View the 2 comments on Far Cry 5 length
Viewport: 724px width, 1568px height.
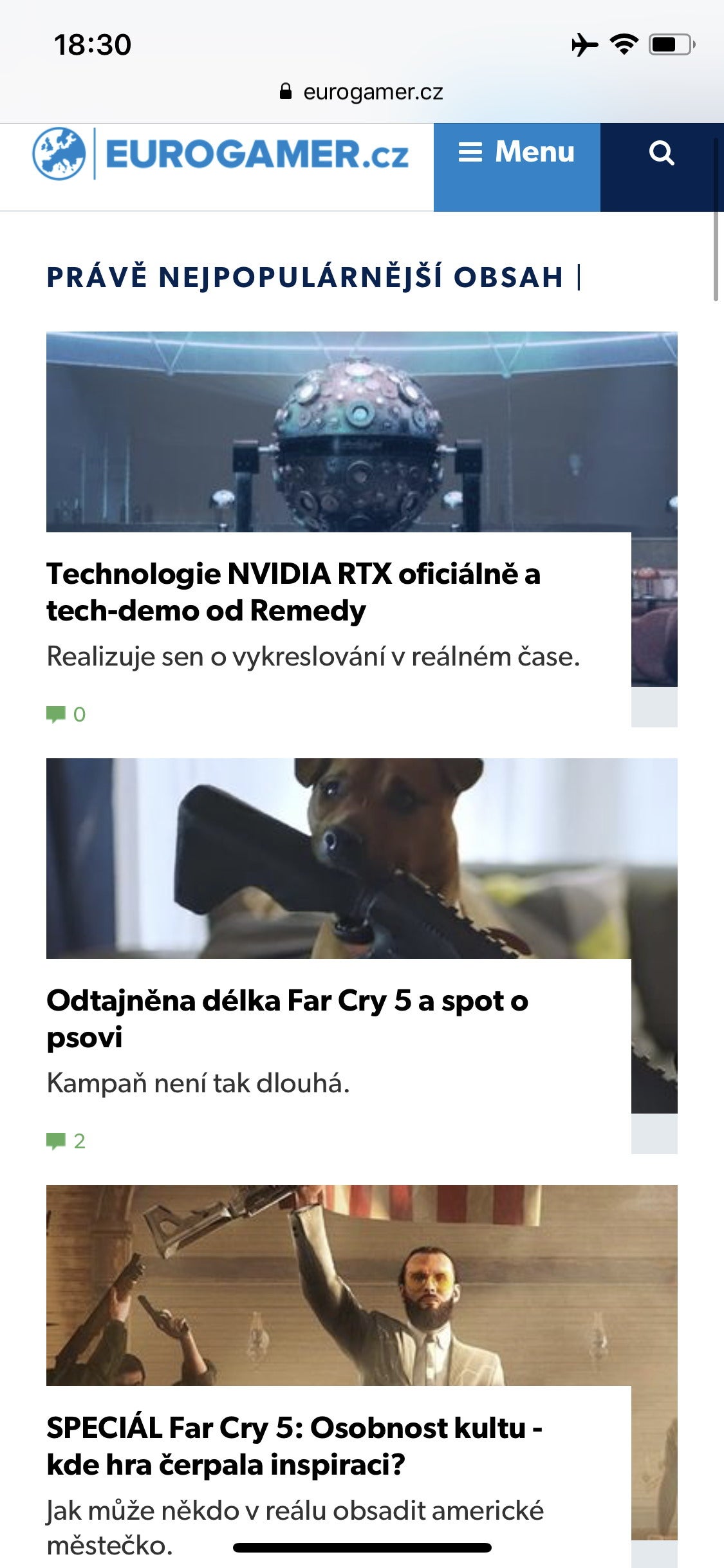(x=66, y=1141)
